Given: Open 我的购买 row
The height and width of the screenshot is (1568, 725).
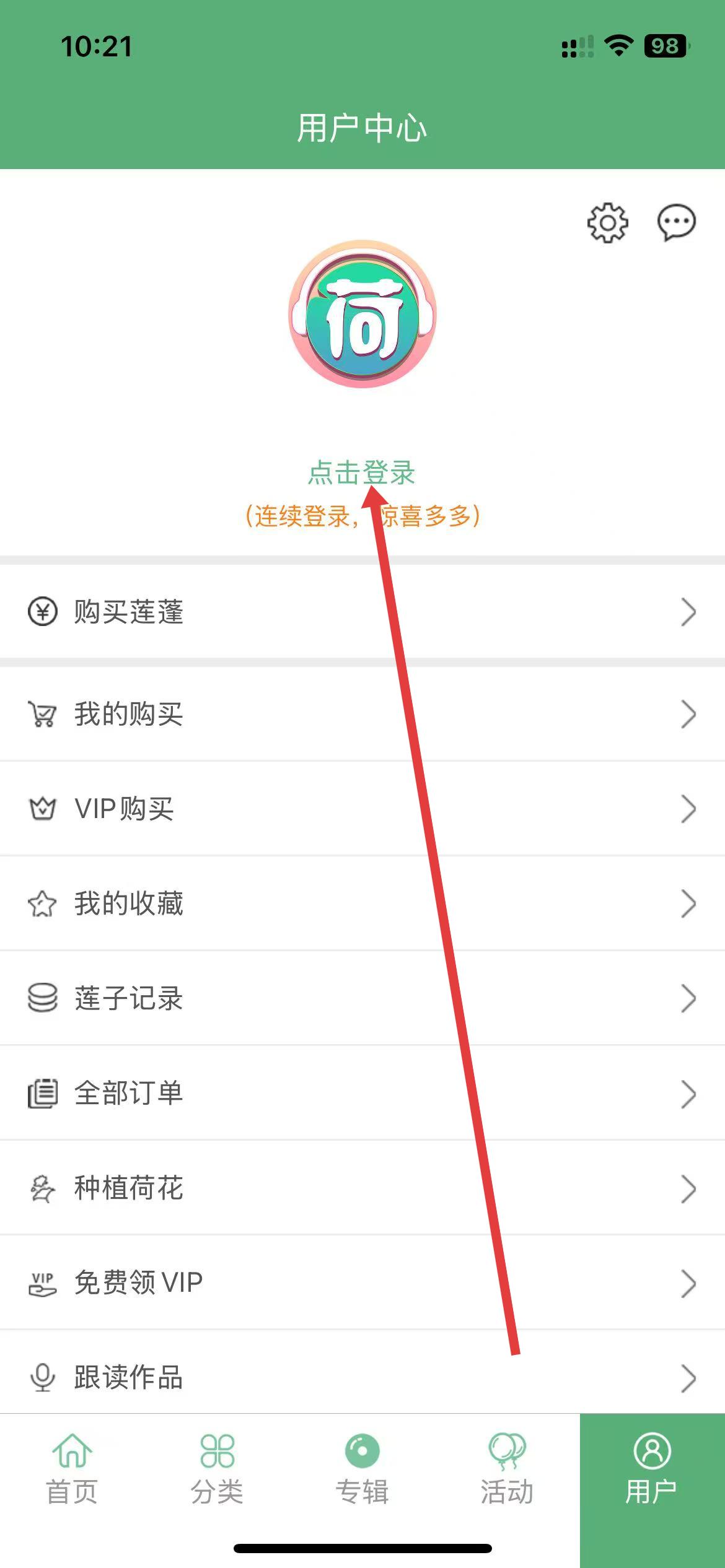Looking at the screenshot, I should 362,714.
